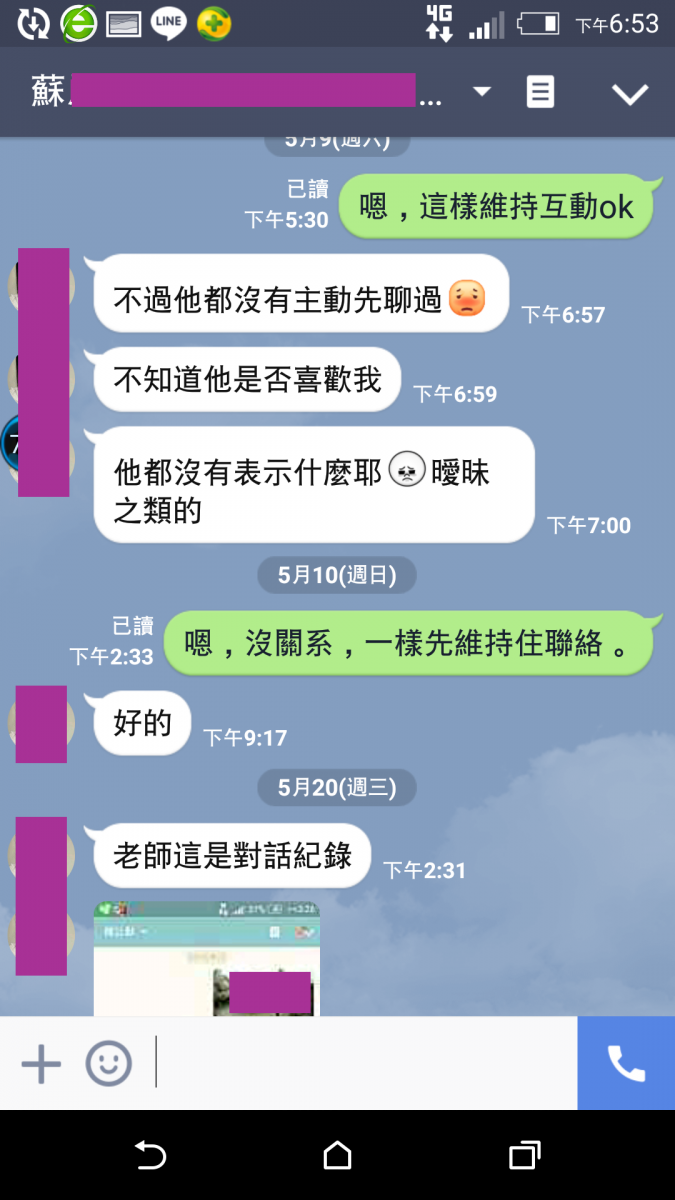Open the chat title dropdown arrow
Screen dimensions: 675x1200
tap(482, 92)
